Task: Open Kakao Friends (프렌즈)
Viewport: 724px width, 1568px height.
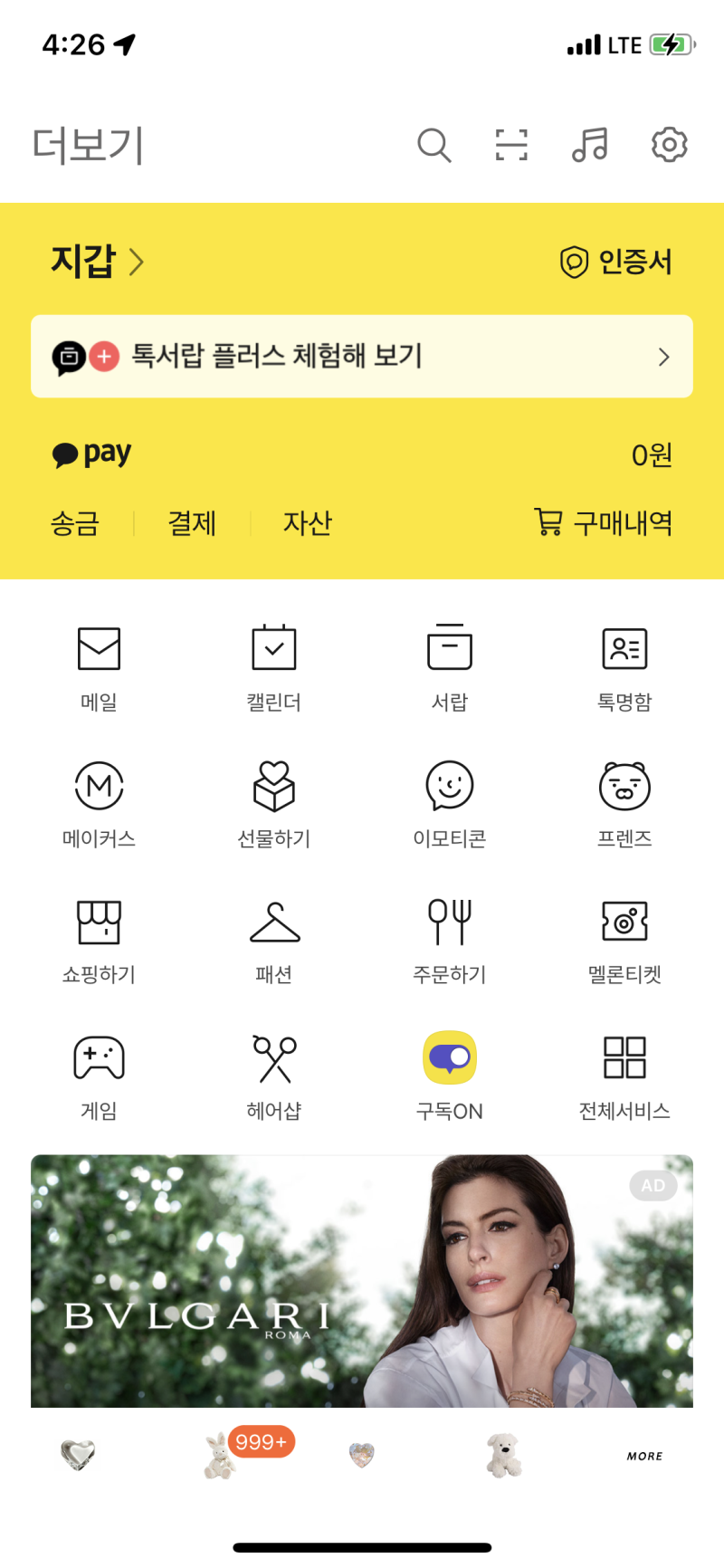Action: [x=624, y=802]
